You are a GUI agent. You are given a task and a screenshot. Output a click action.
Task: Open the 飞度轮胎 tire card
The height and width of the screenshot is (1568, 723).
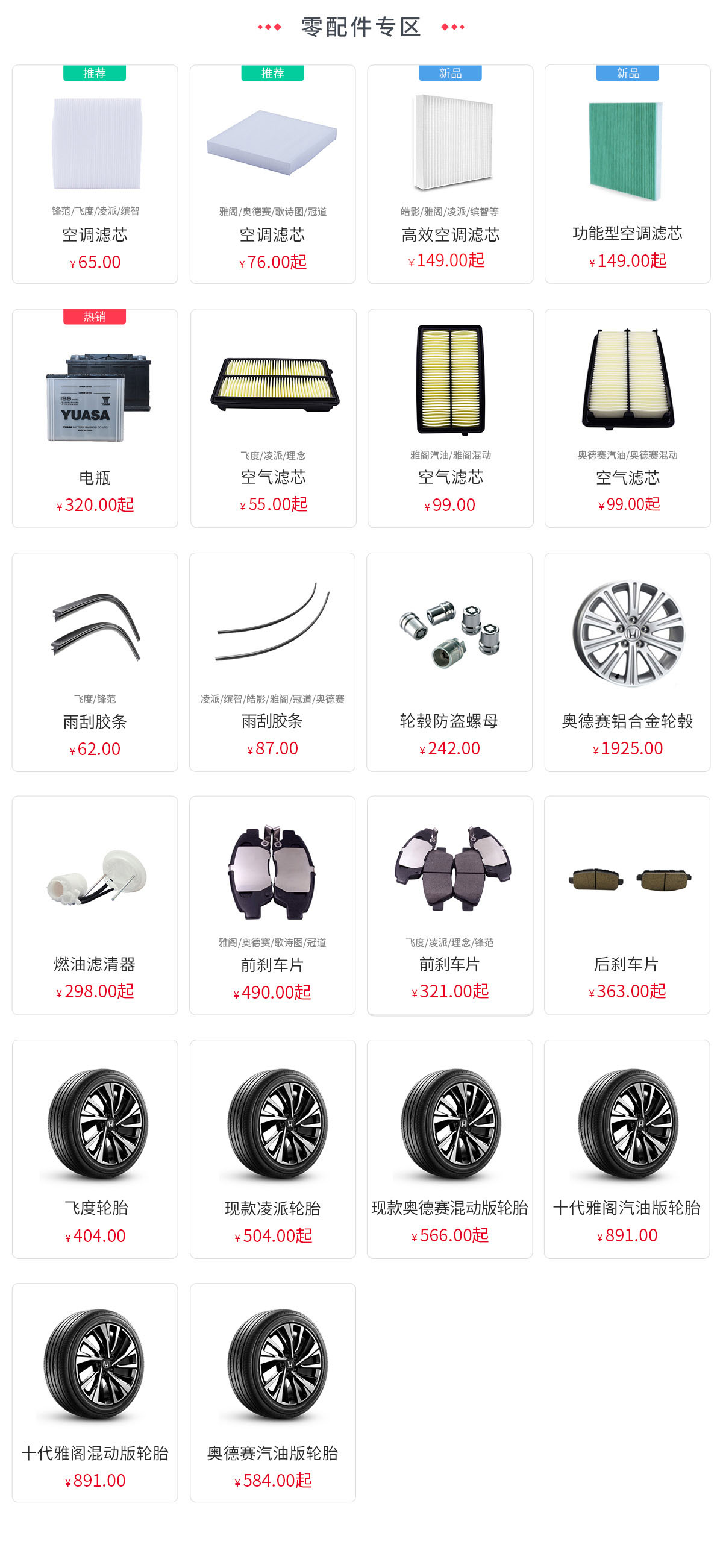[95, 1149]
